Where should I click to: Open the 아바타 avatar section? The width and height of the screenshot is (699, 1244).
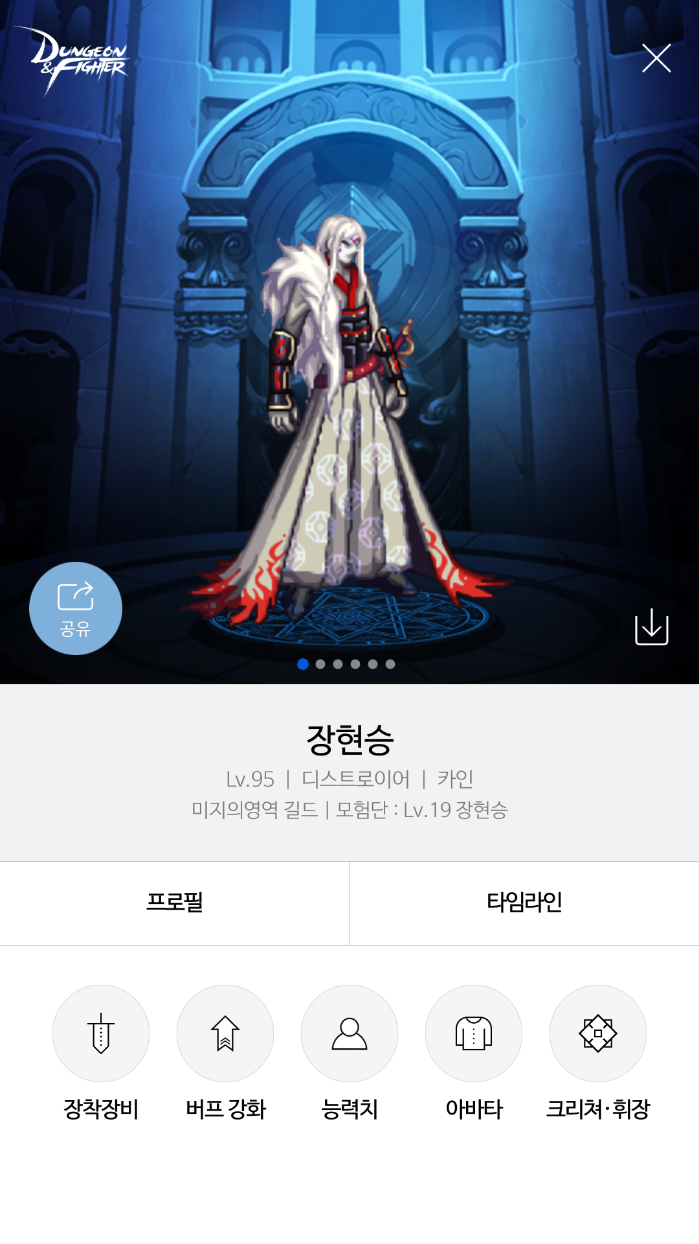474,1034
